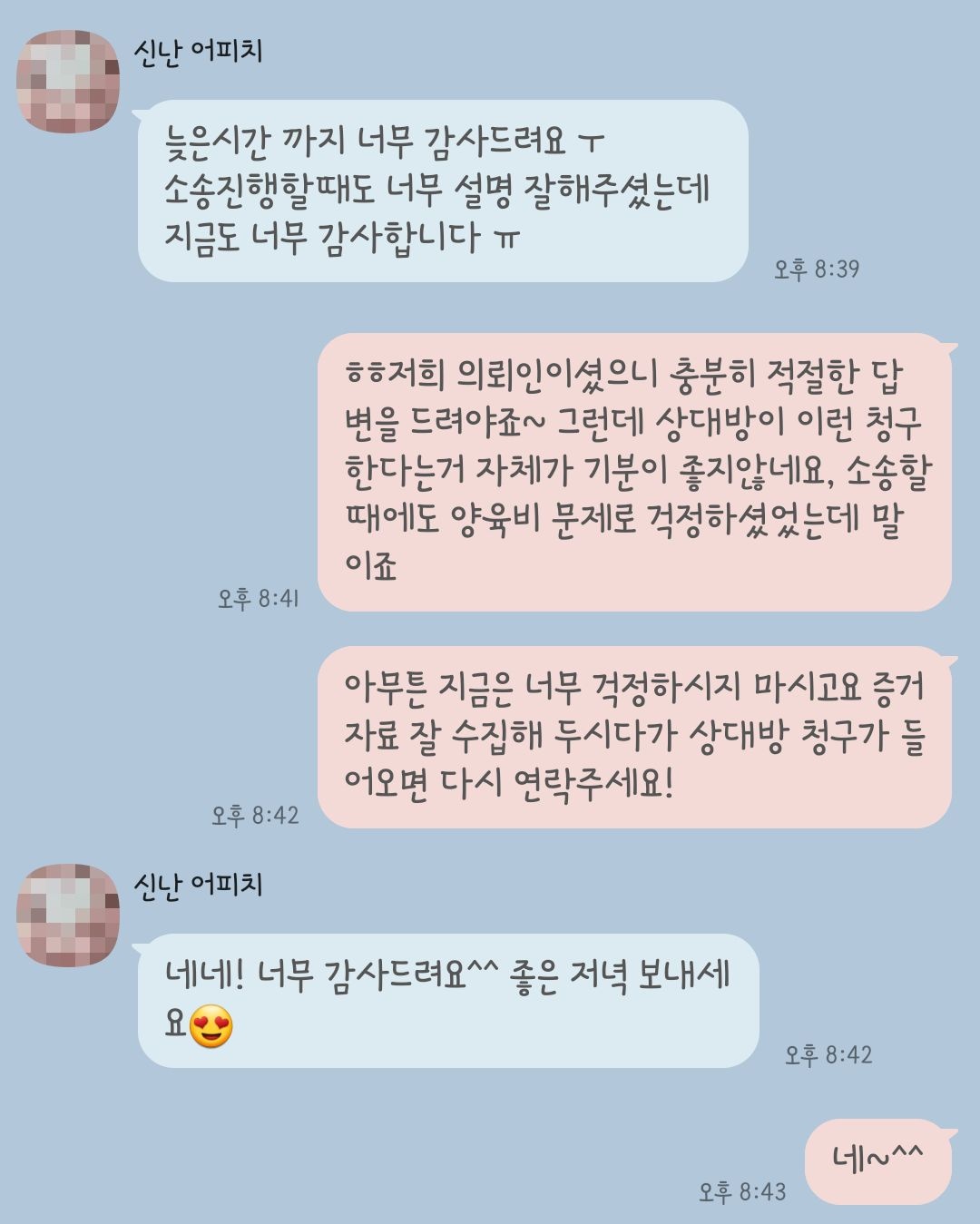The width and height of the screenshot is (980, 1224).
Task: Open 신난 어피치's avatar beside the 좋은 저녁 보내세요 message
Action: pyautogui.click(x=68, y=915)
